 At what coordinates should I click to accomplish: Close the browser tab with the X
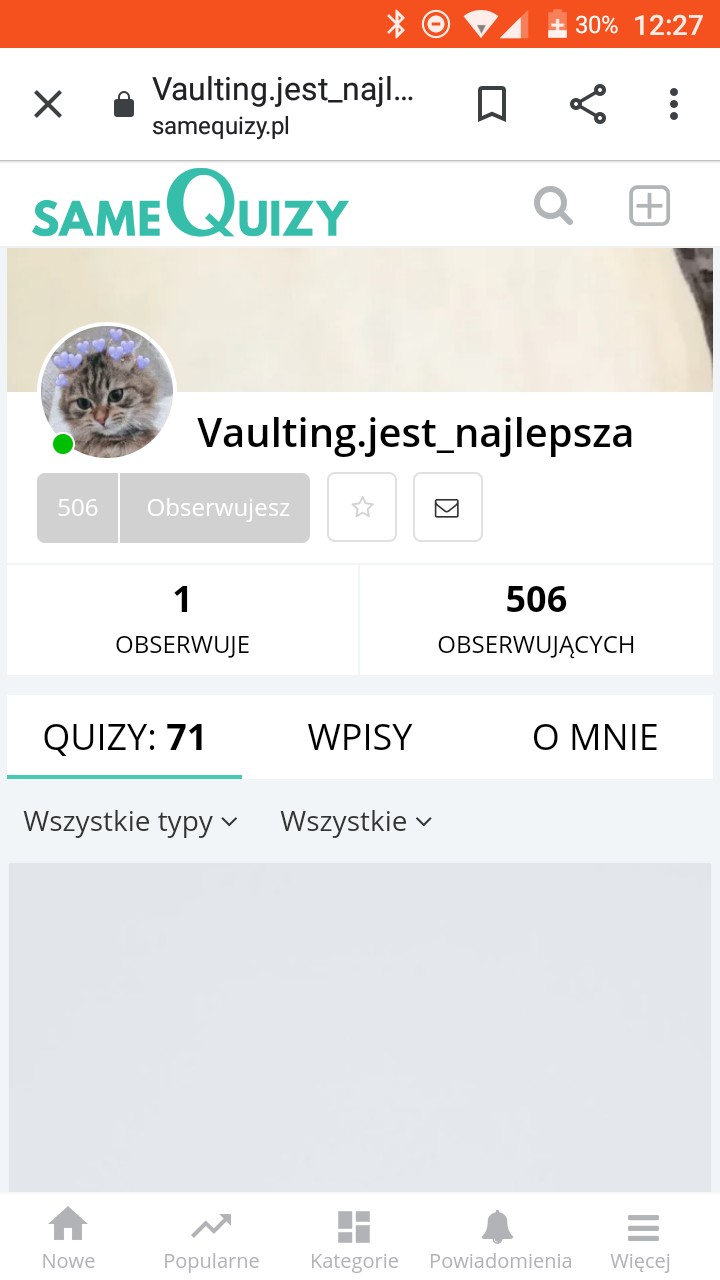(48, 104)
